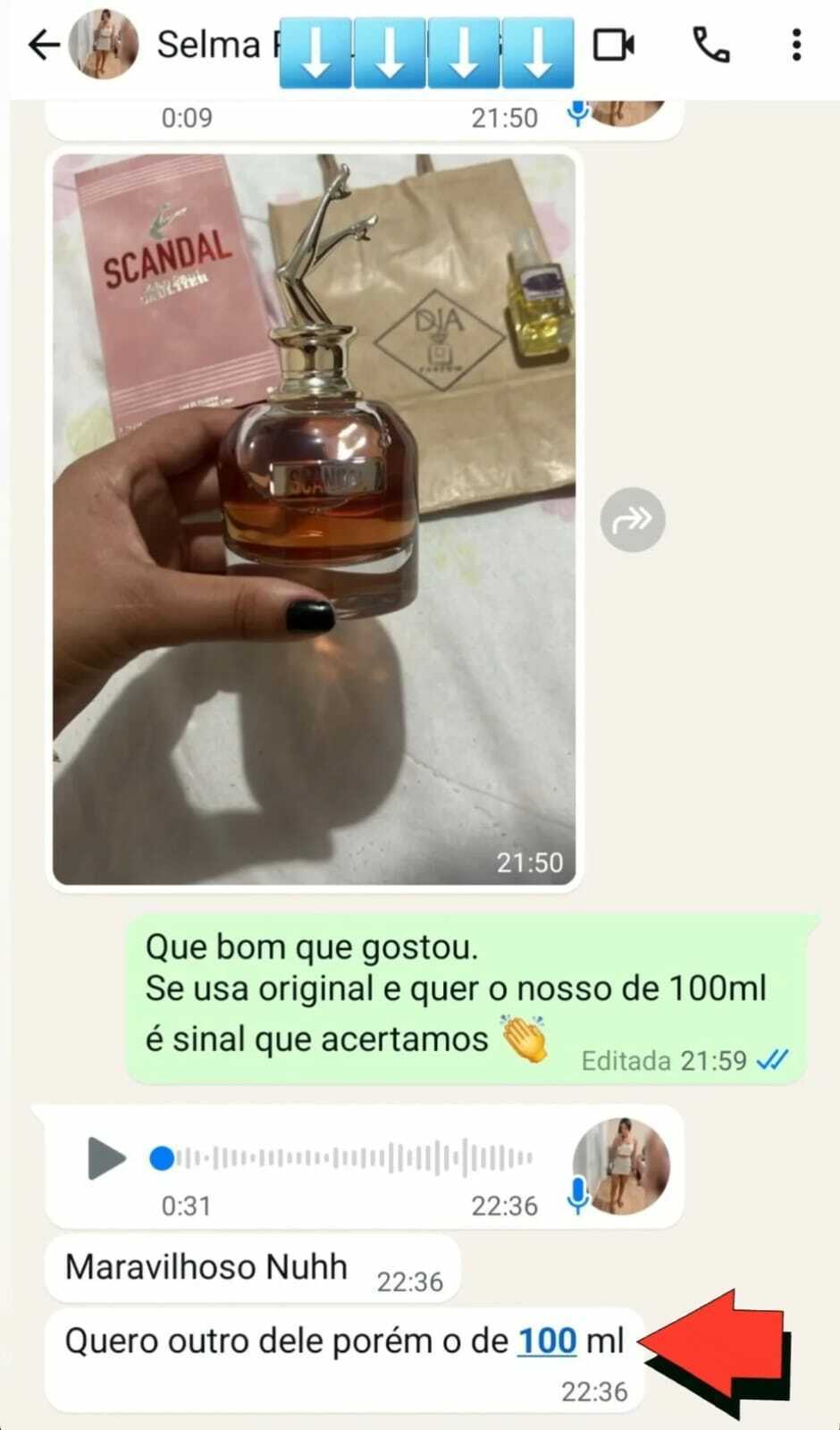
Task: Start a voice call with Selma
Action: click(x=711, y=45)
